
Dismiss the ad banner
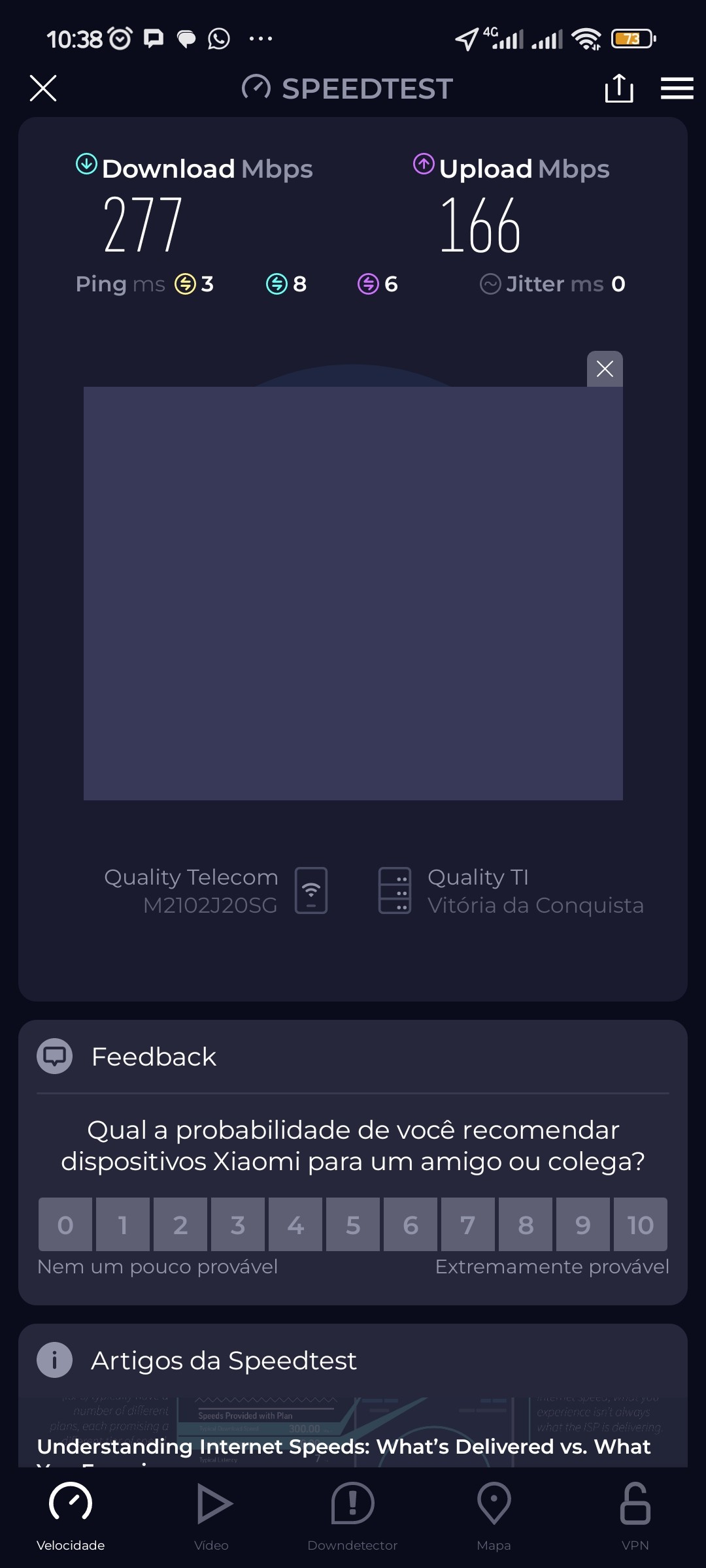(605, 369)
